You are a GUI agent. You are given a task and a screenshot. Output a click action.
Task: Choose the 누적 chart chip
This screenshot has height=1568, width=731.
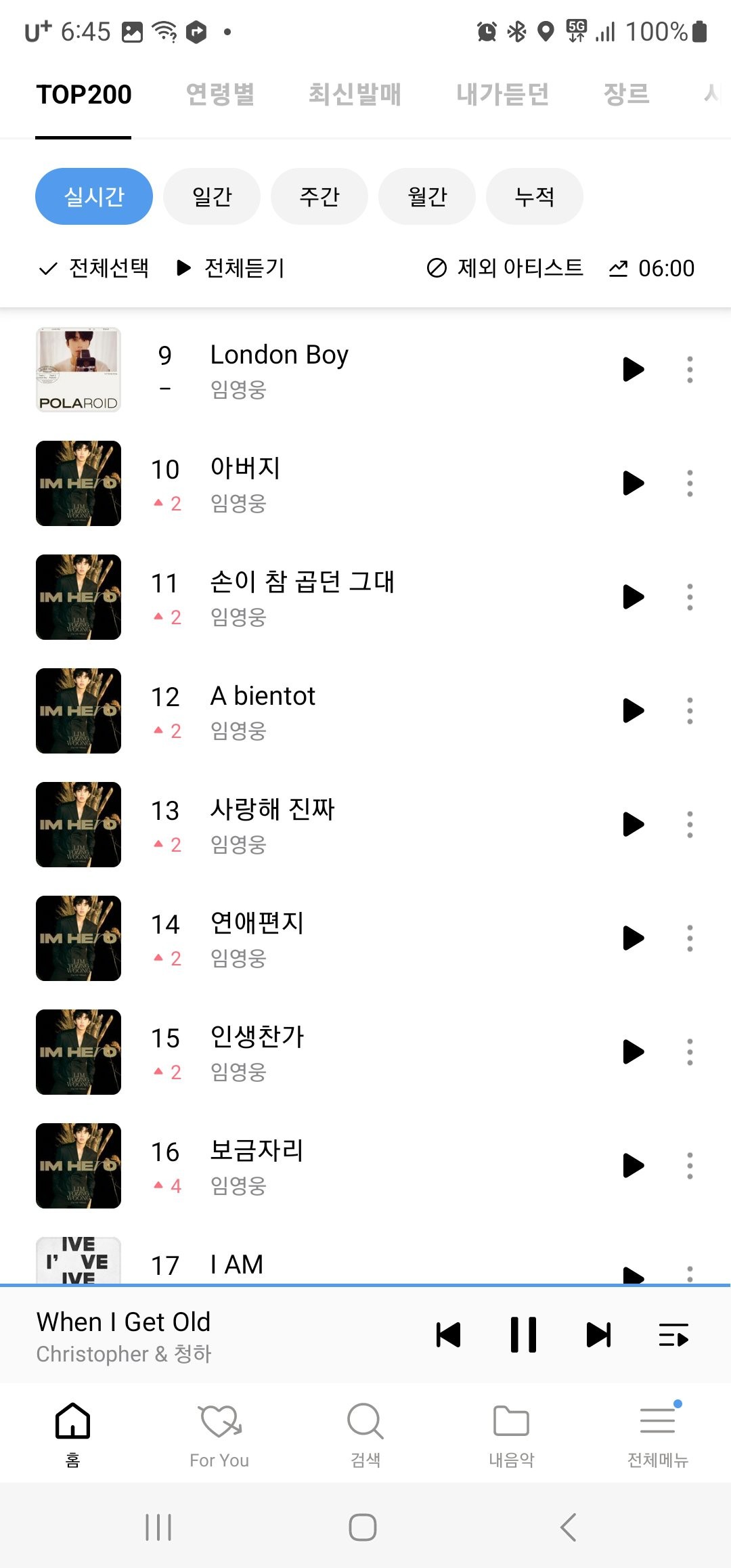pyautogui.click(x=535, y=196)
